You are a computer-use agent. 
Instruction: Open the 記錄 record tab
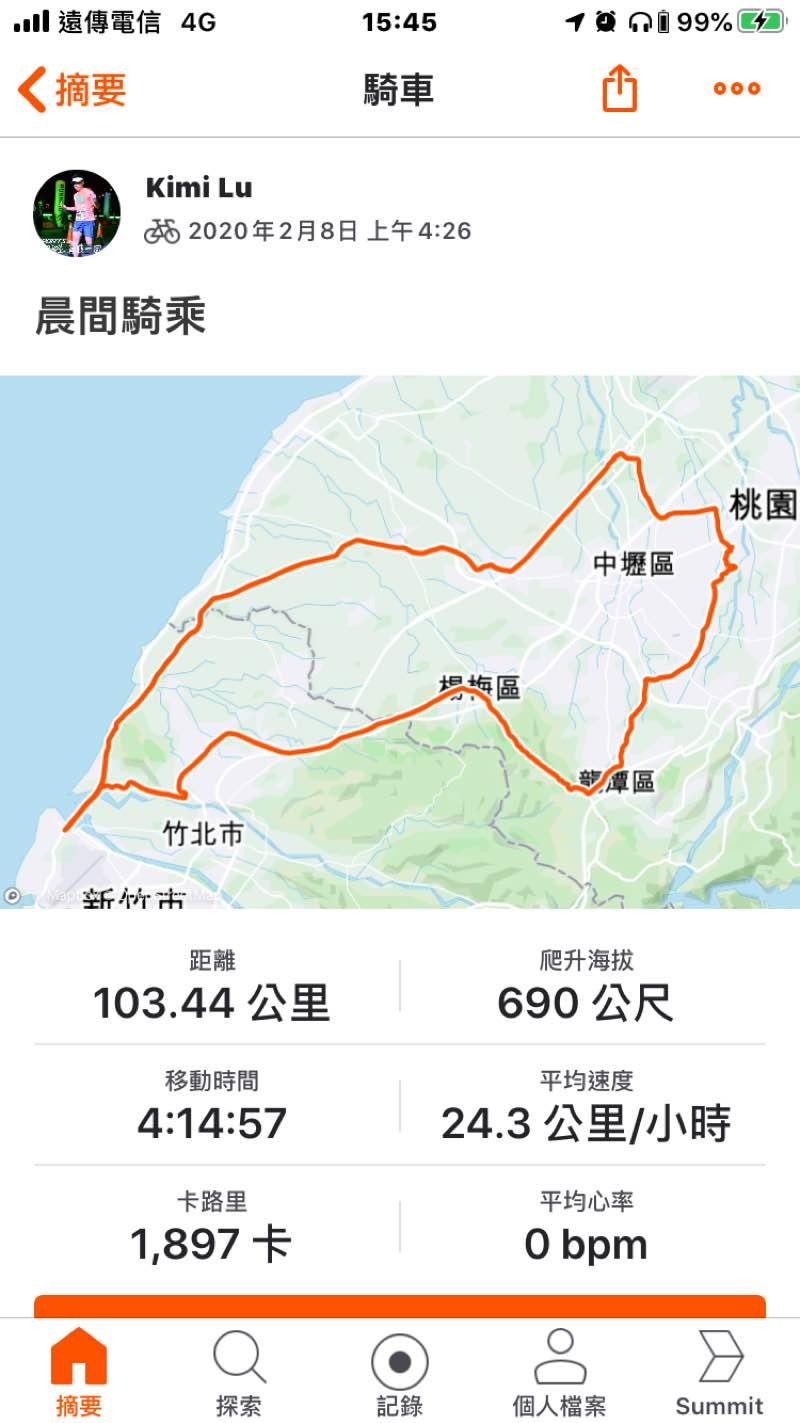pyautogui.click(x=399, y=1372)
